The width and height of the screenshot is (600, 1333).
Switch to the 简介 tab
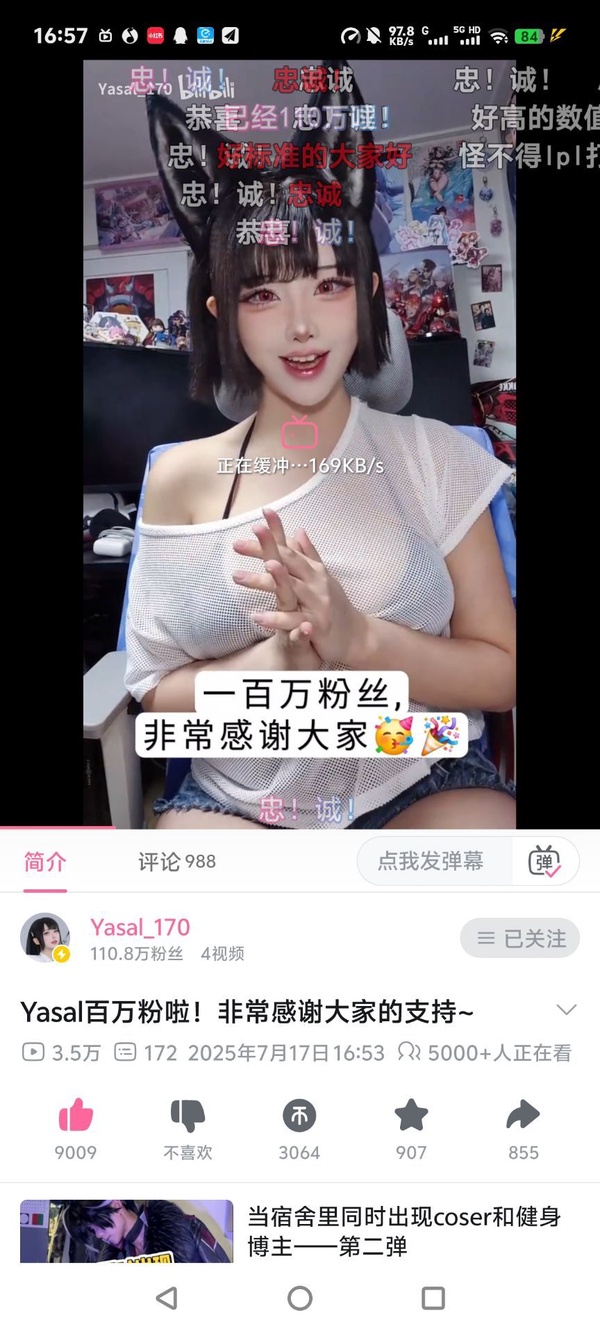point(45,861)
